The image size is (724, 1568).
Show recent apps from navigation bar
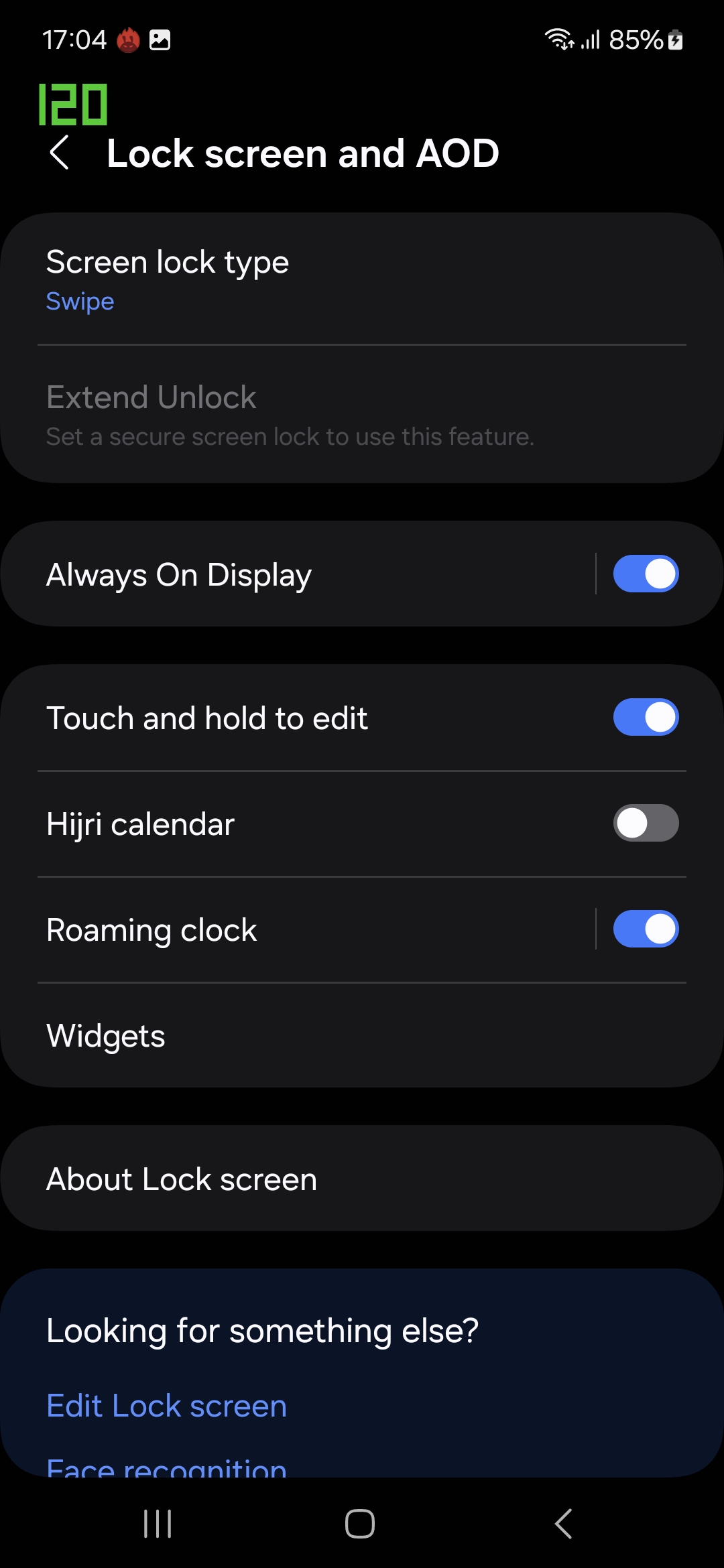(x=158, y=1523)
